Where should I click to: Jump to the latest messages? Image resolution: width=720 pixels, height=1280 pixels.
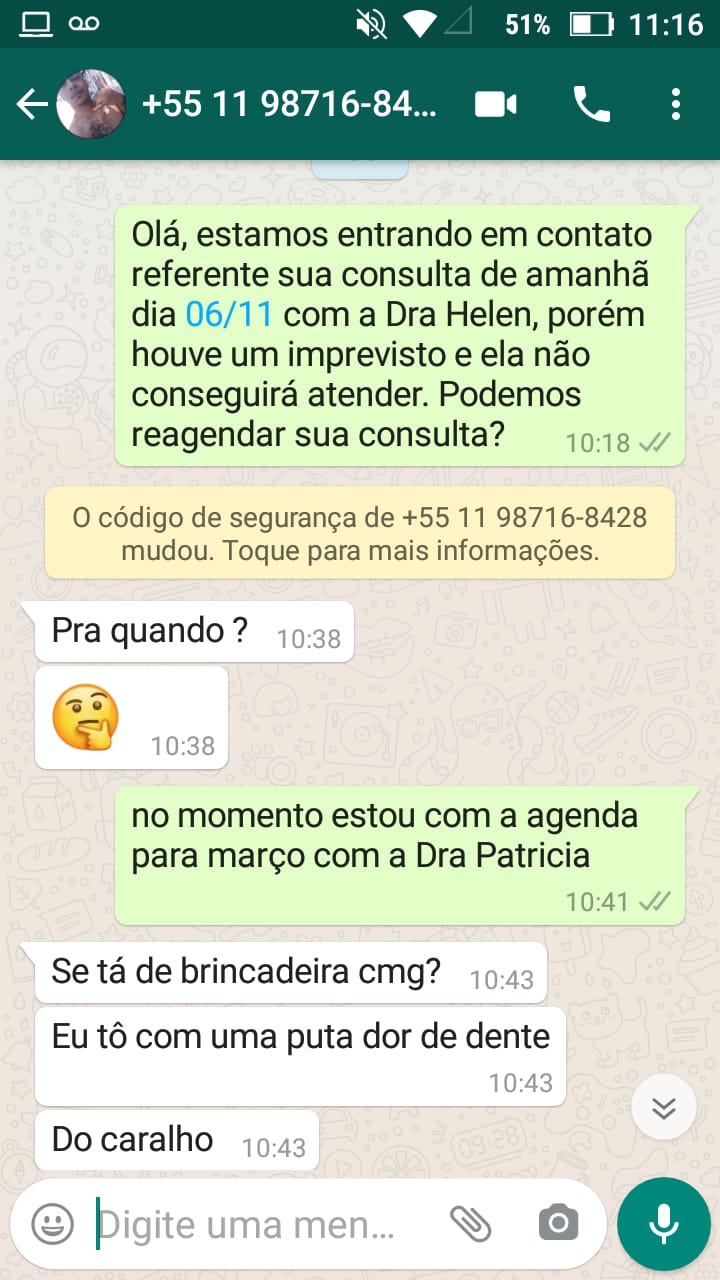click(664, 1108)
